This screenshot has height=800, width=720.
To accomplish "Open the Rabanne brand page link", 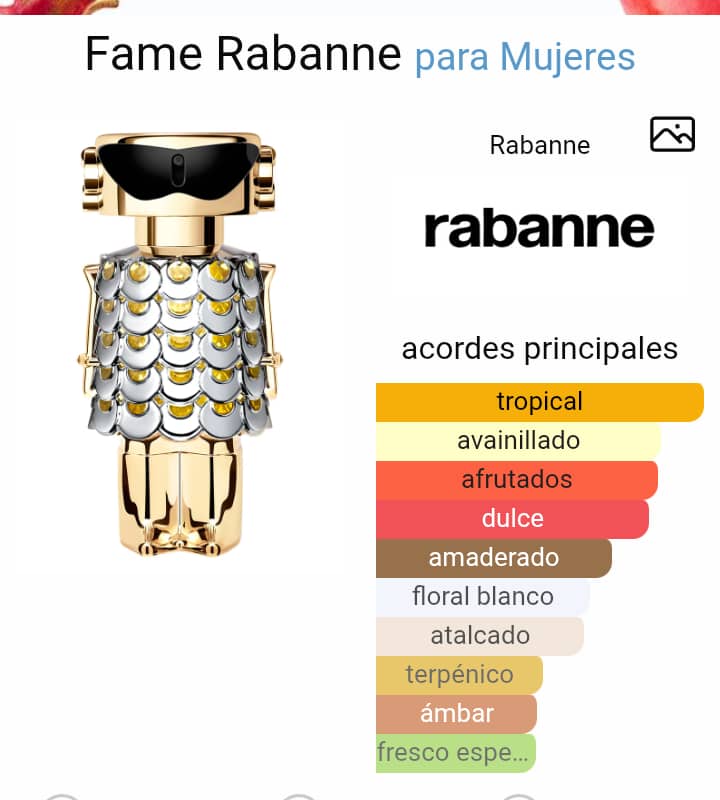I will tap(539, 145).
